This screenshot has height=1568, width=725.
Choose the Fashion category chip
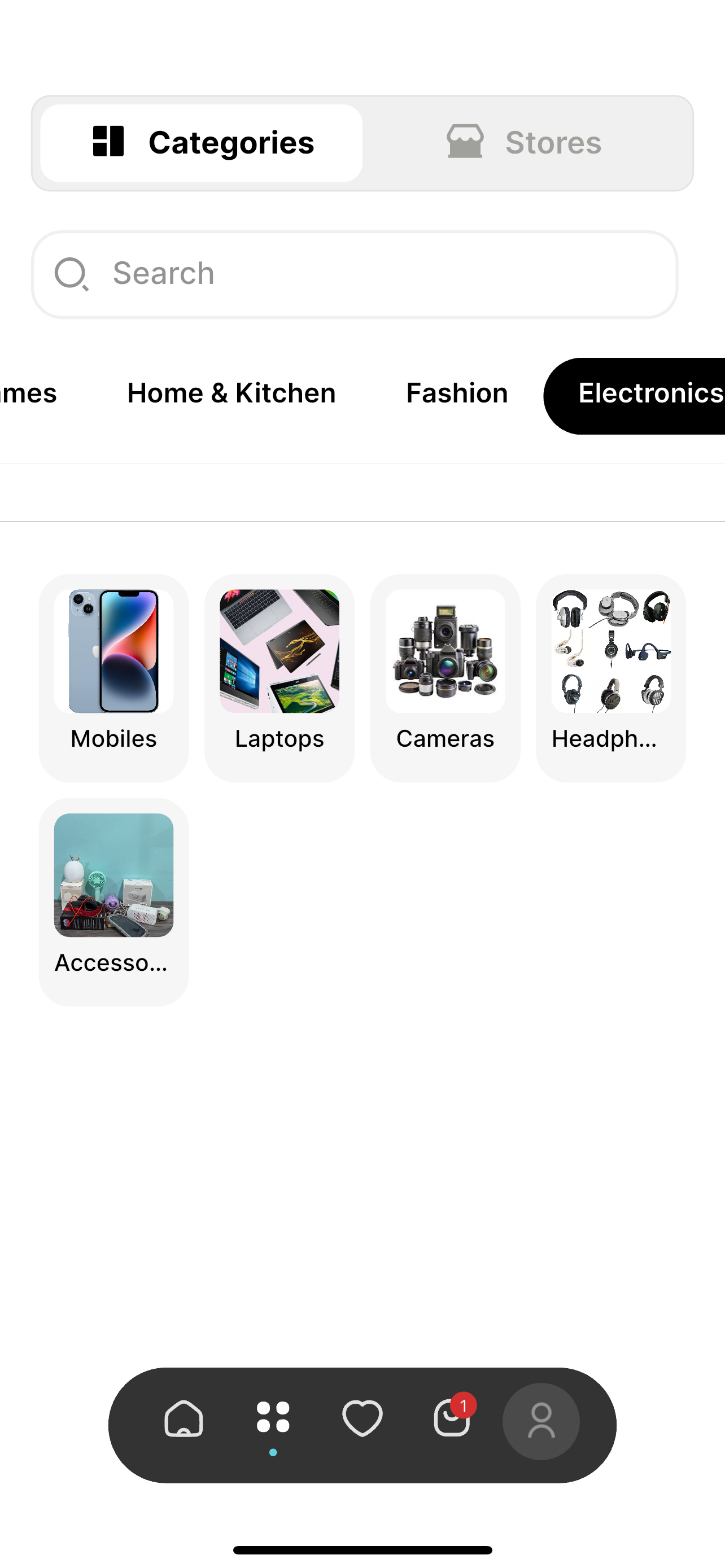457,393
